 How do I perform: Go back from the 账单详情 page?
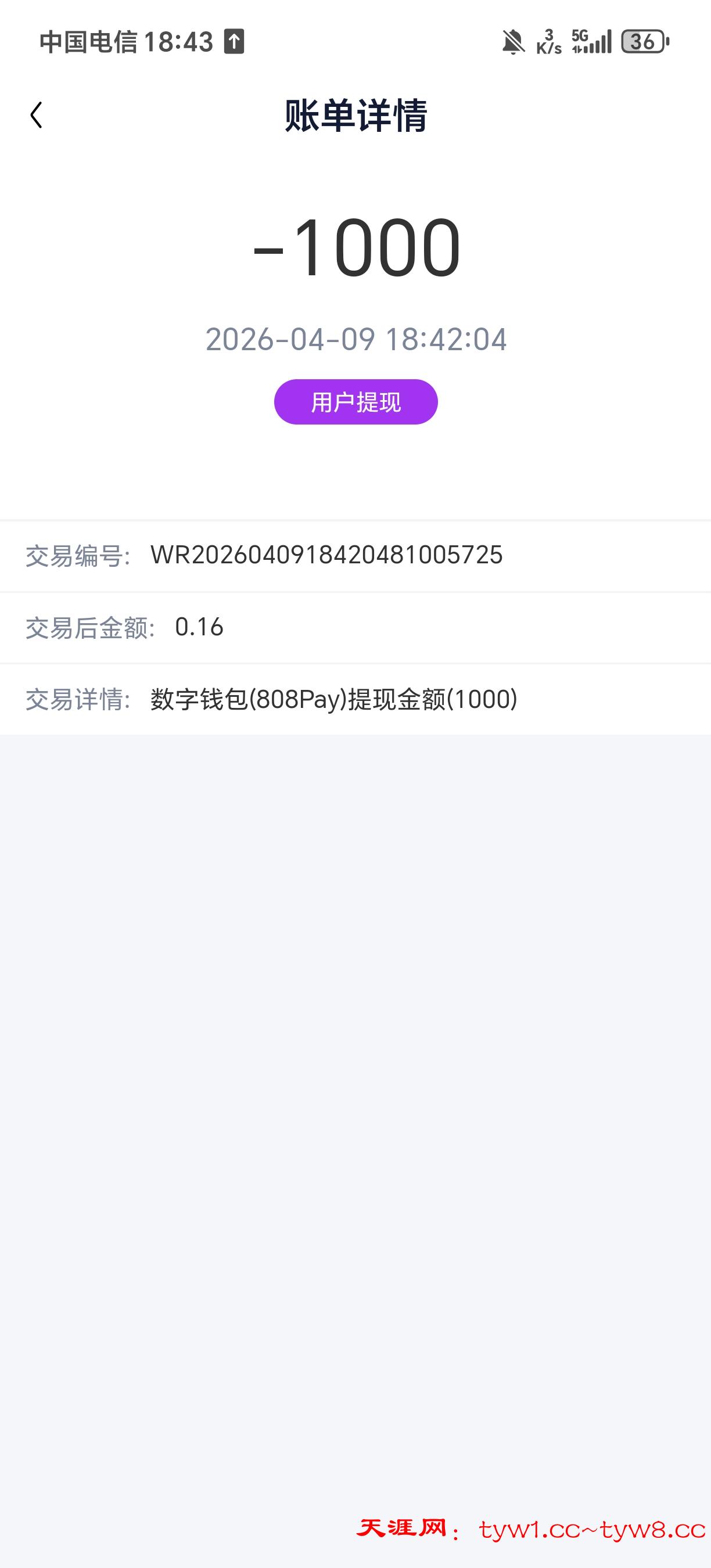(x=37, y=115)
